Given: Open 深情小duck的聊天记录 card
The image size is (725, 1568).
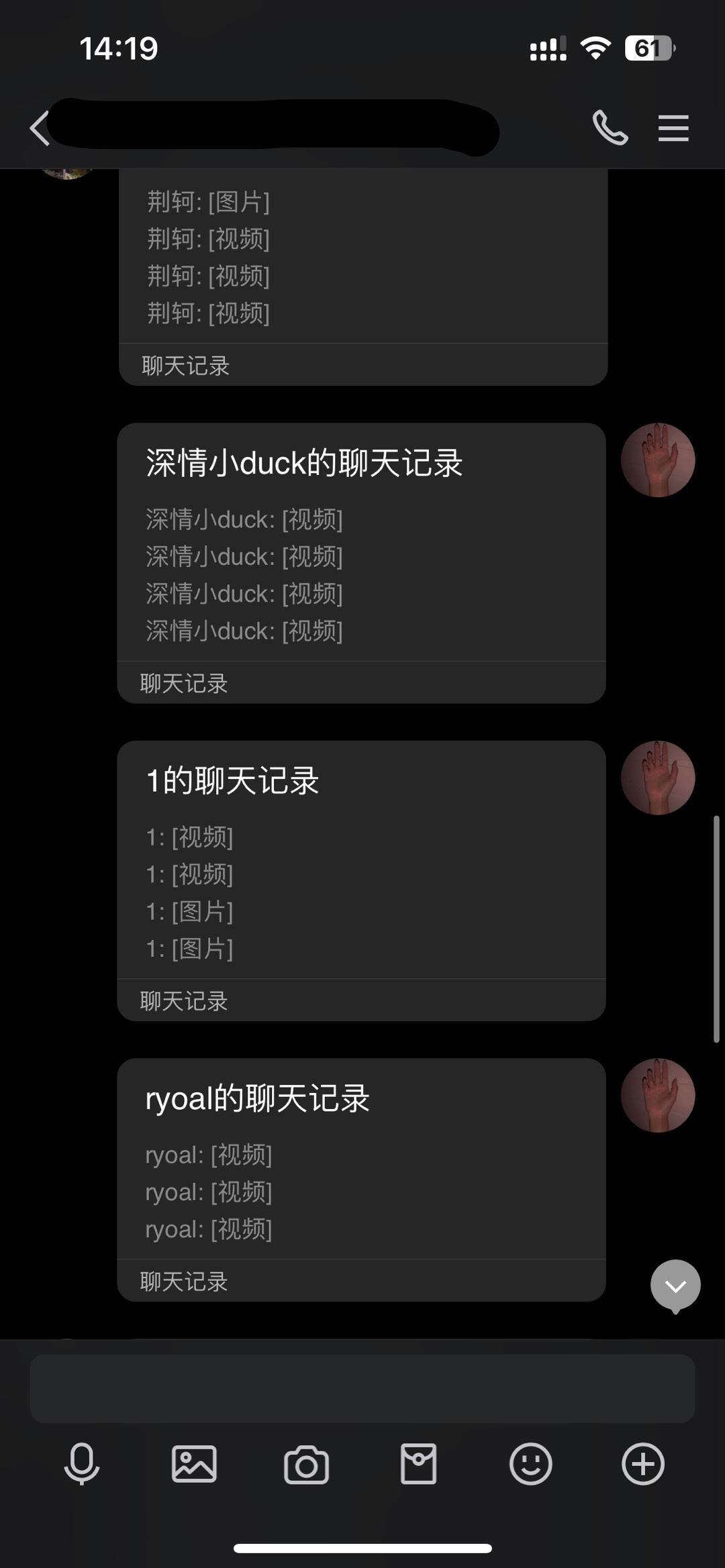Looking at the screenshot, I should pos(362,563).
